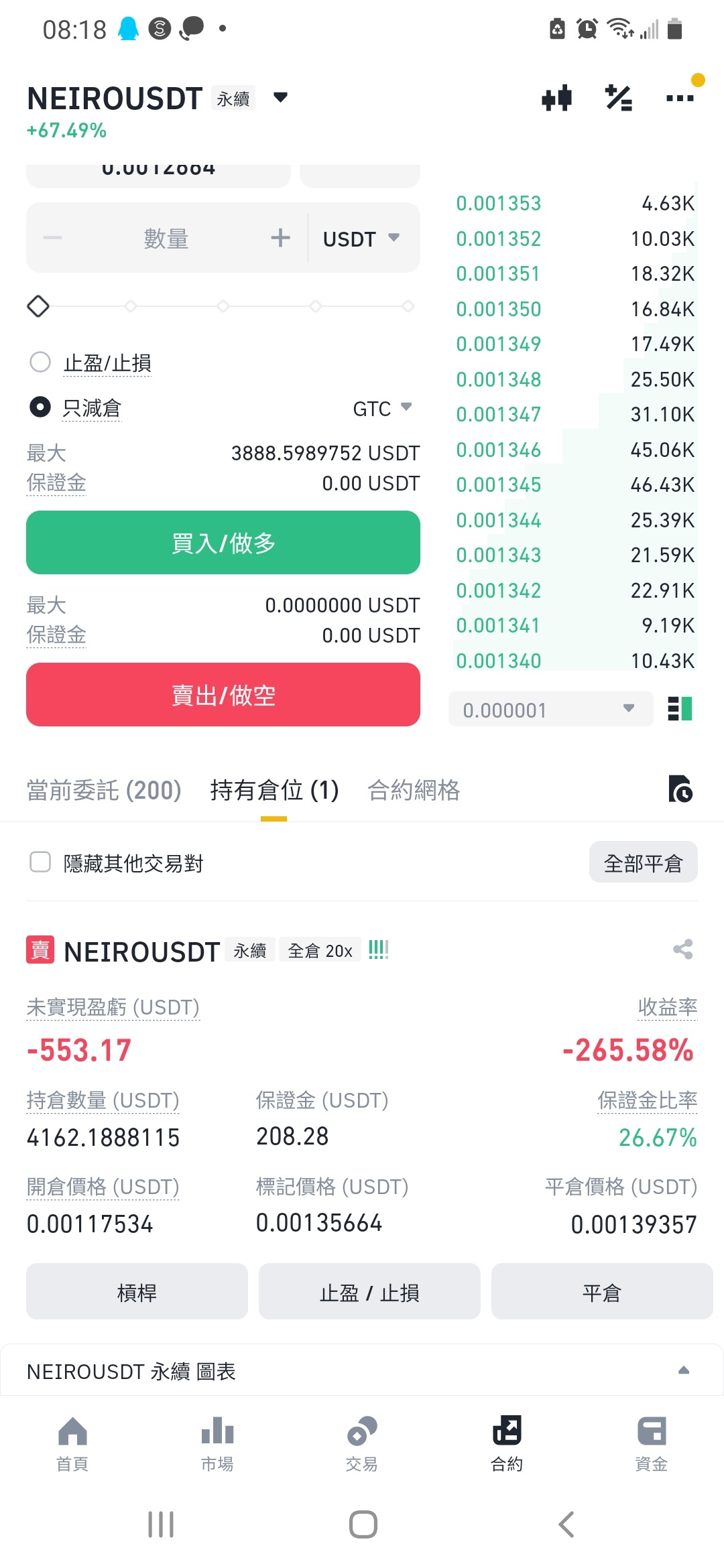Open the candlestick chart icon
This screenshot has height=1568, width=724.
tap(557, 98)
